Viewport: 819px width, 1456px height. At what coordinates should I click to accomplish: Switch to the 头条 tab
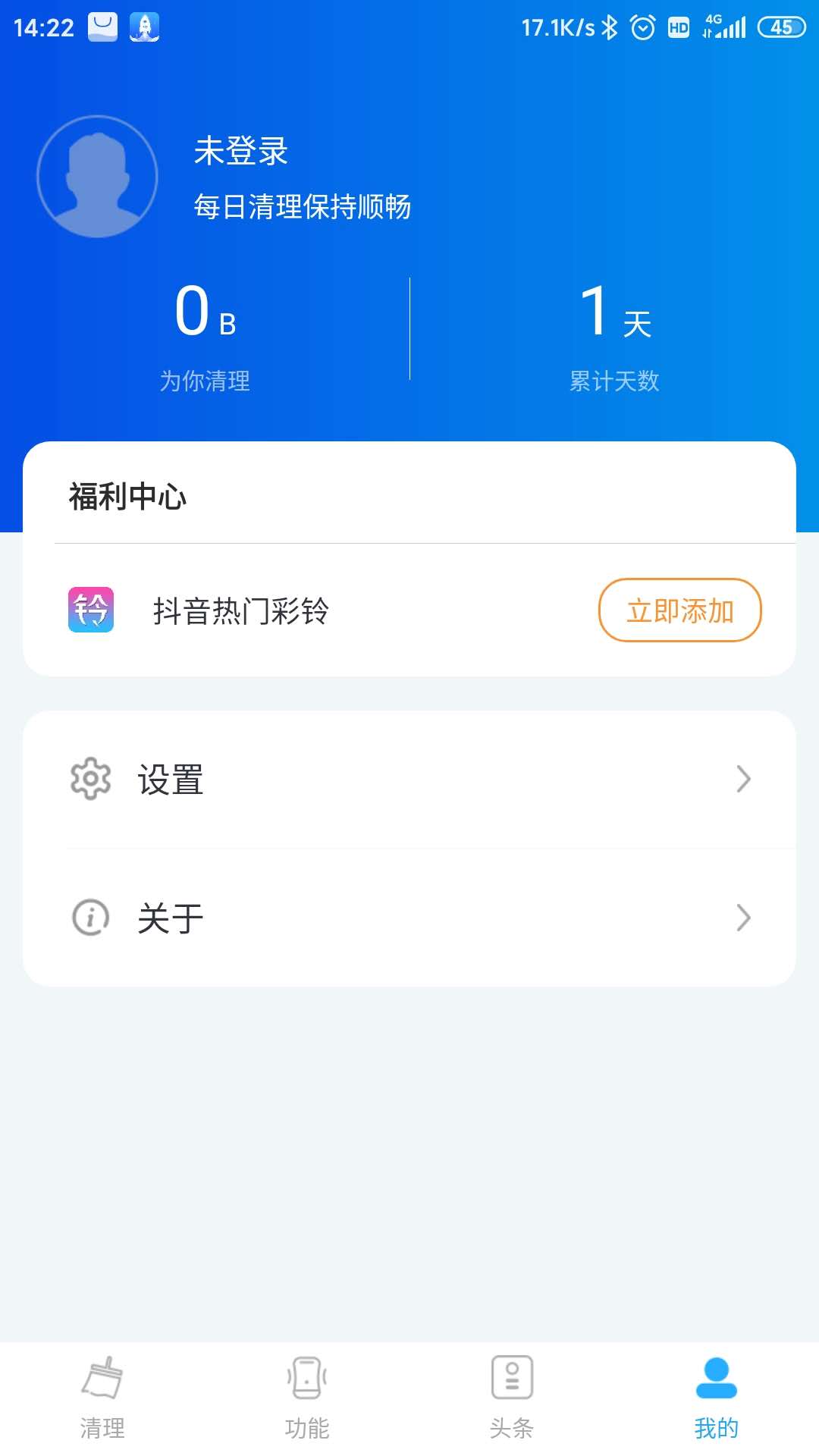(x=510, y=1399)
